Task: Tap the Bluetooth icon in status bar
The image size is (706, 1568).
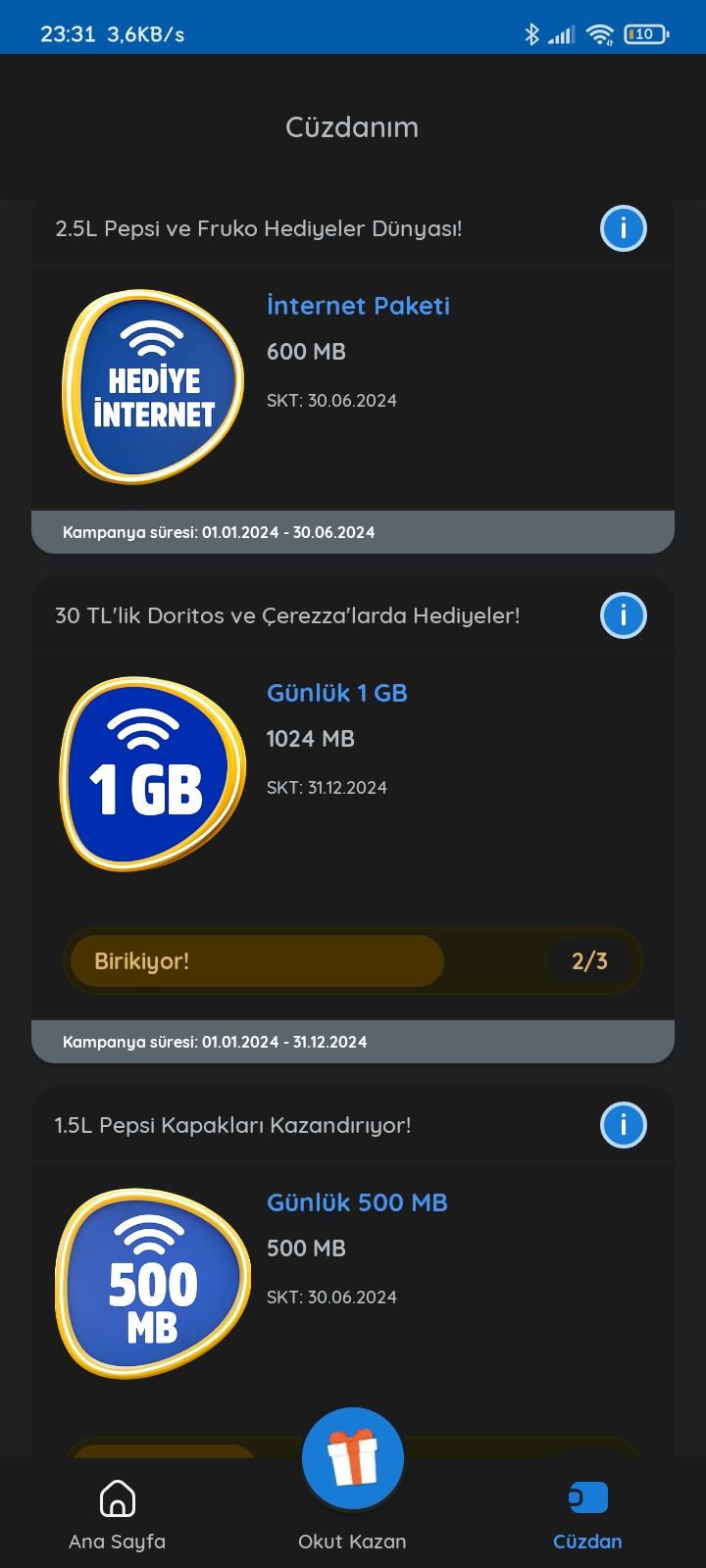Action: [532, 33]
